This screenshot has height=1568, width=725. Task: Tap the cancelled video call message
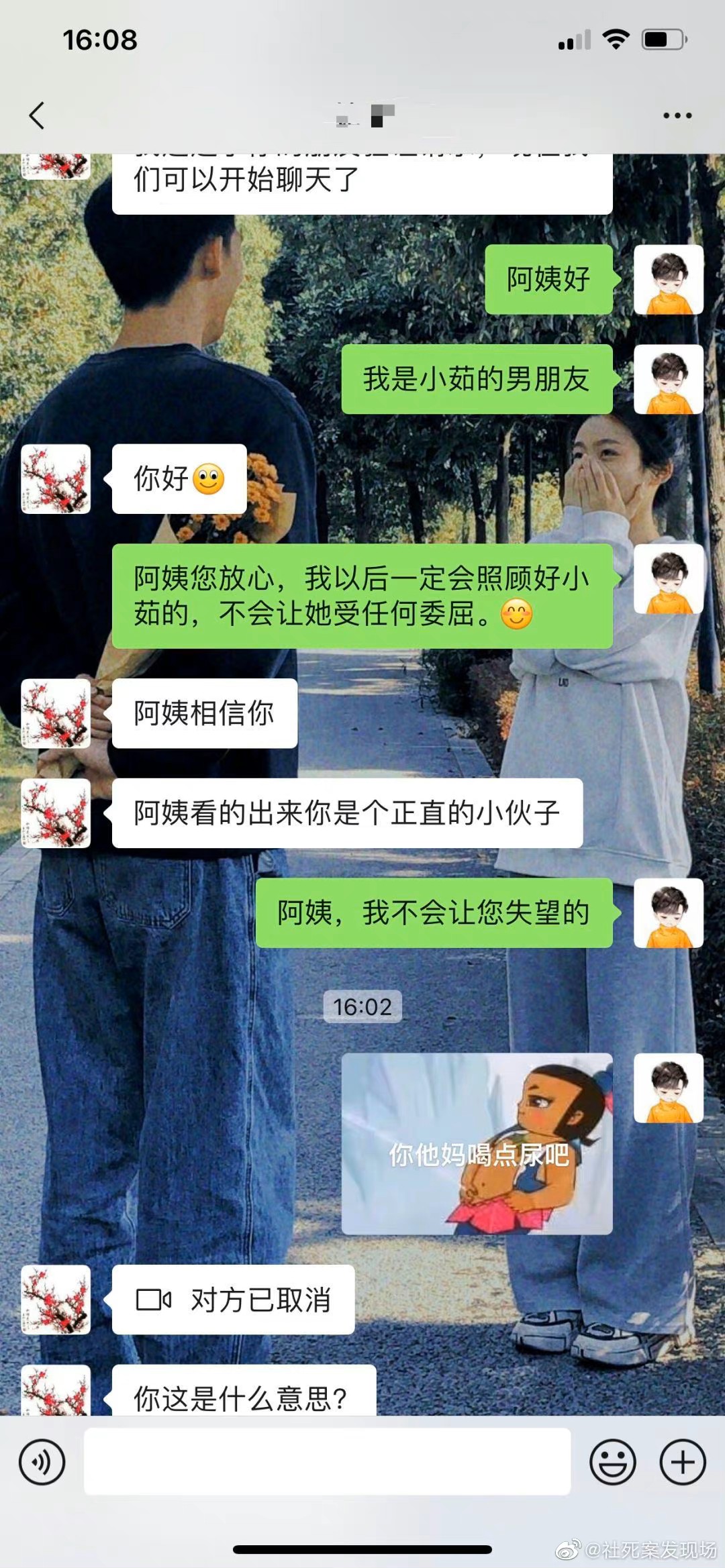coord(233,1300)
